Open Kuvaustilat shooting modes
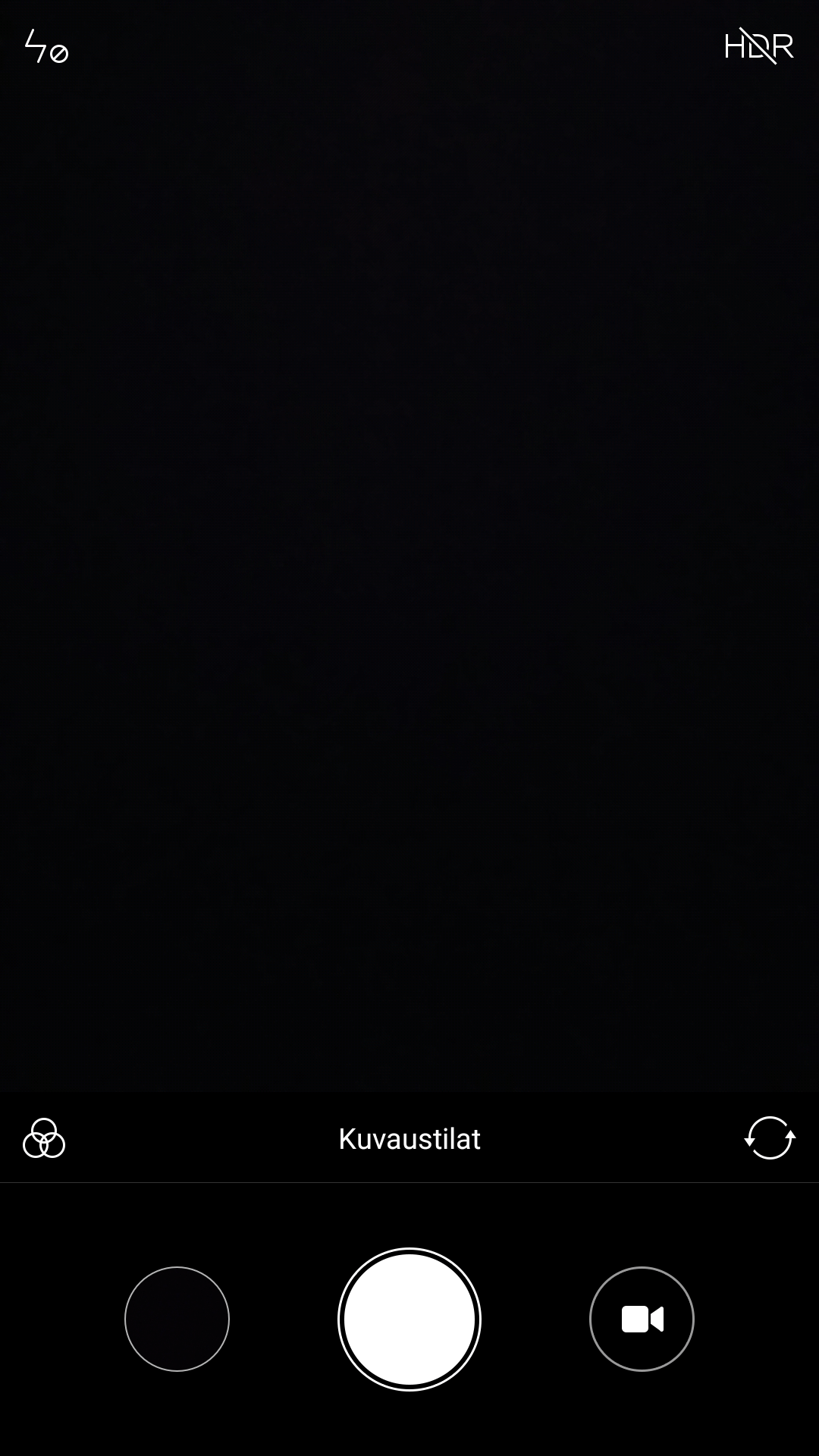Viewport: 819px width, 1456px height. pyautogui.click(x=409, y=1138)
